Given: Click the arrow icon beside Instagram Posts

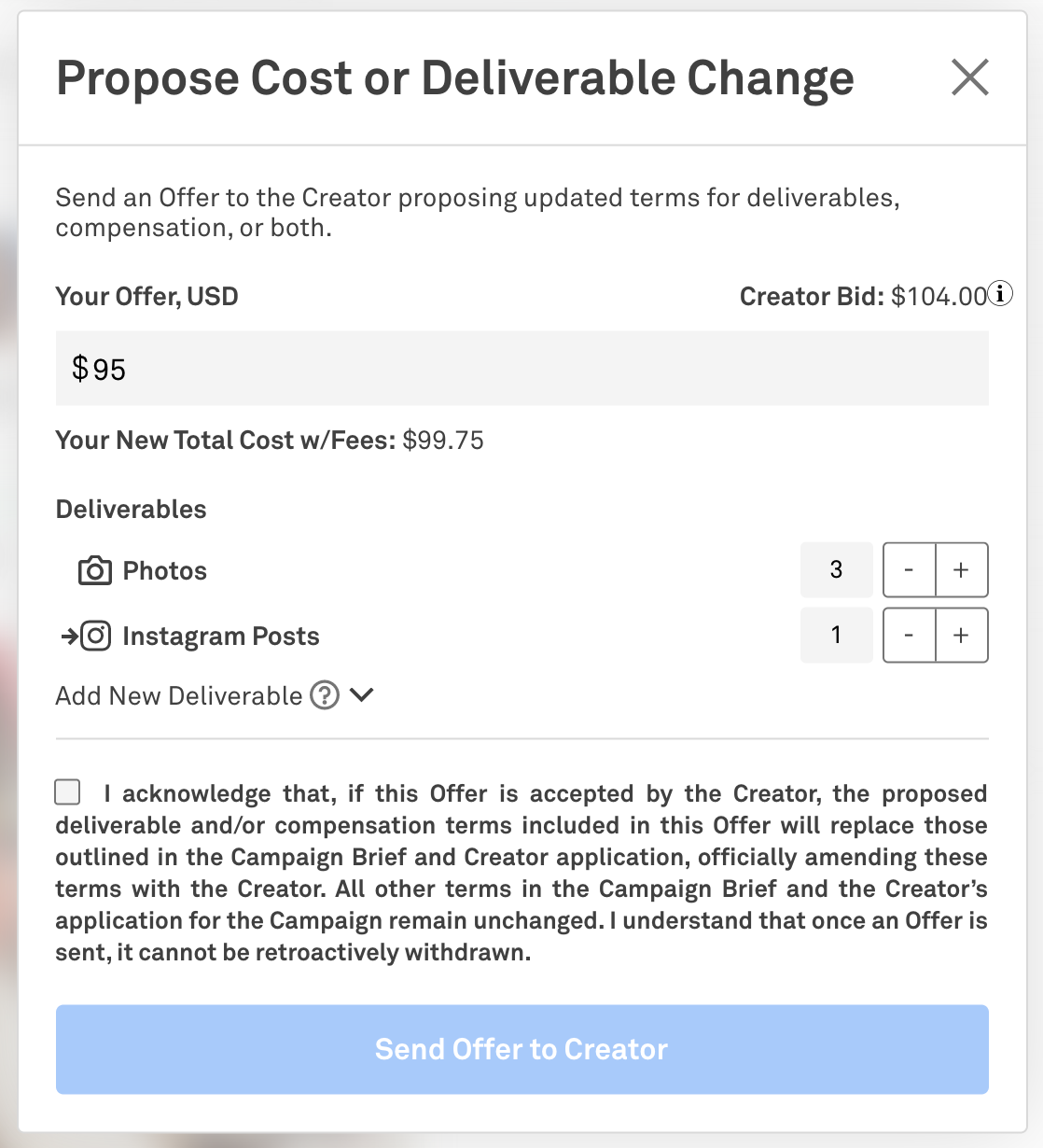Looking at the screenshot, I should [68, 636].
